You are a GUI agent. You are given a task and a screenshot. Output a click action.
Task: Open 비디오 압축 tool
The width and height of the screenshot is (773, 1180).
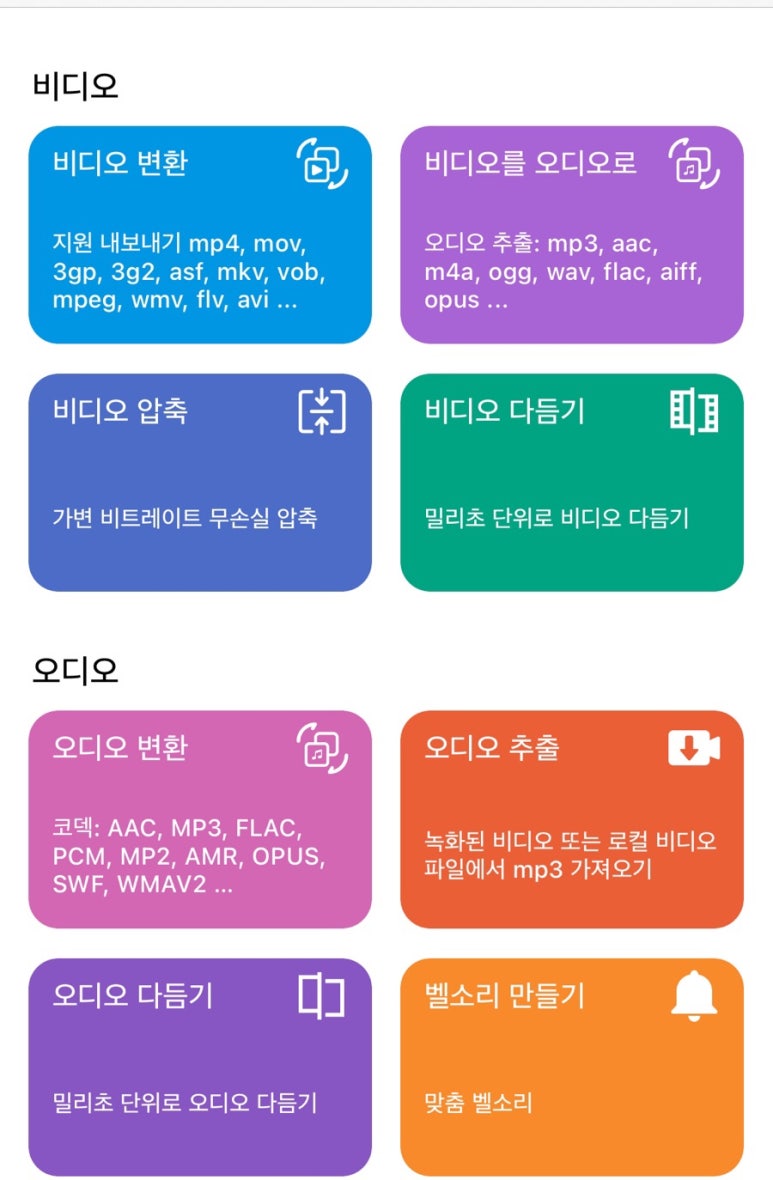tap(200, 482)
